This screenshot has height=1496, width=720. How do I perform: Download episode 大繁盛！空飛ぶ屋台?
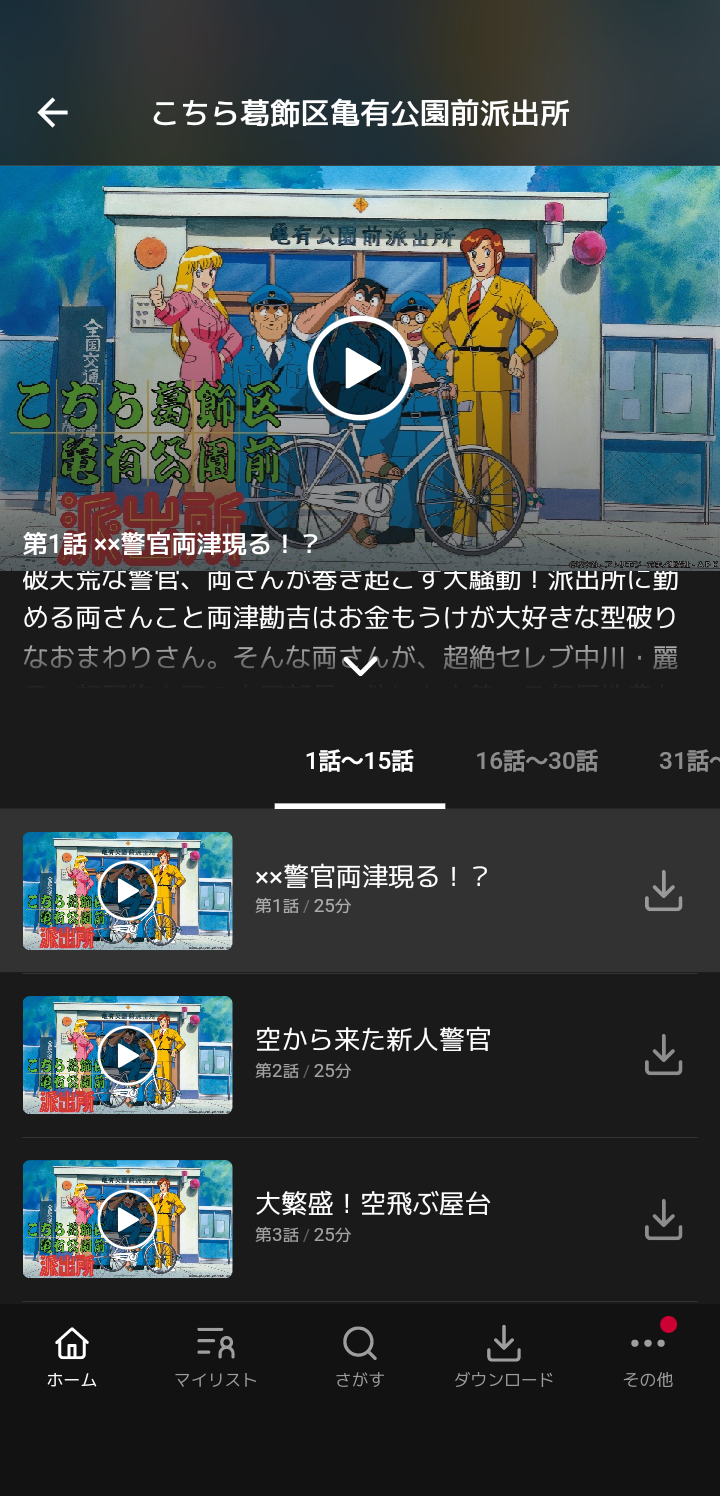click(663, 1219)
